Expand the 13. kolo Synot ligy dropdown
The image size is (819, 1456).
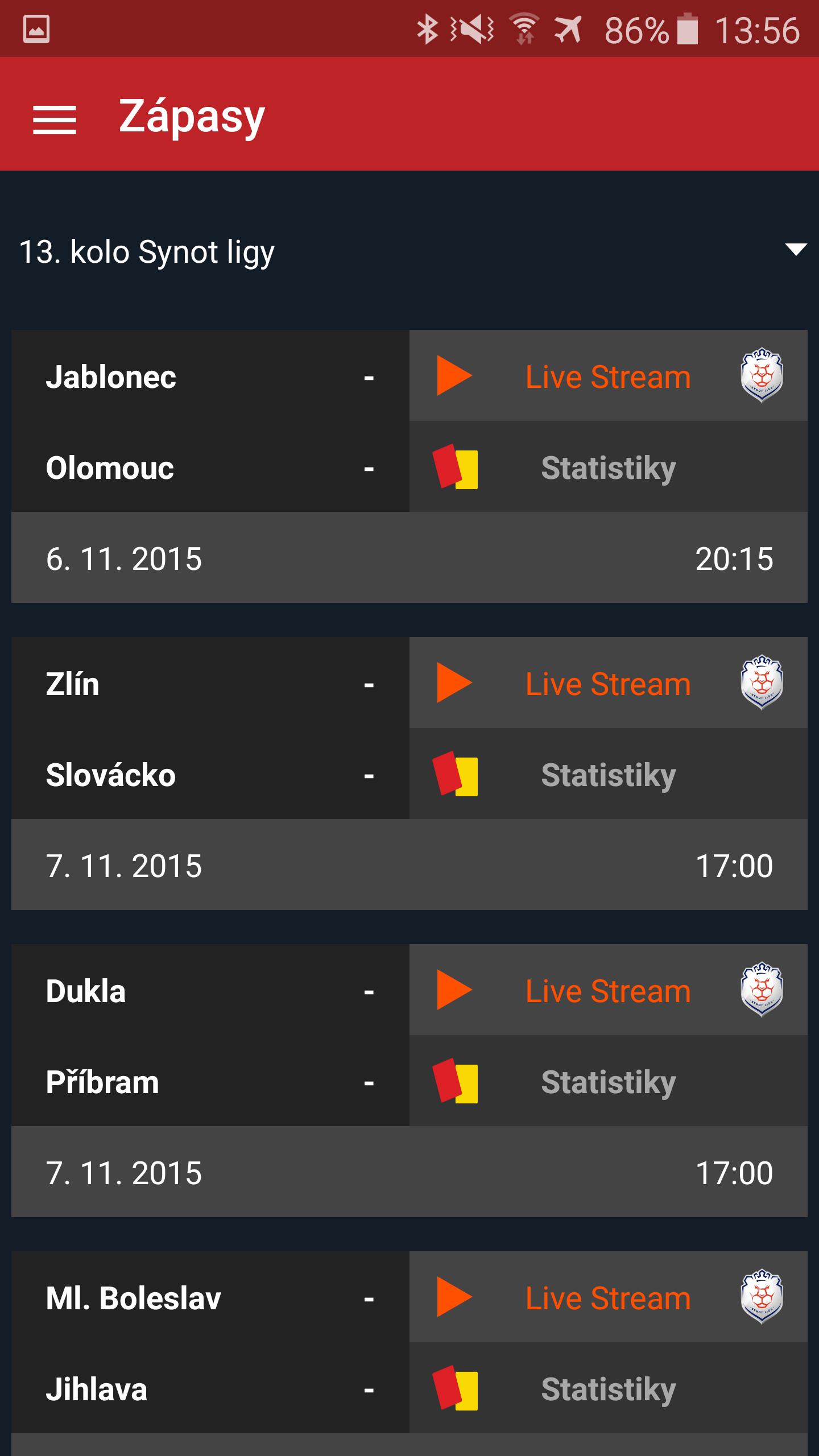[795, 250]
